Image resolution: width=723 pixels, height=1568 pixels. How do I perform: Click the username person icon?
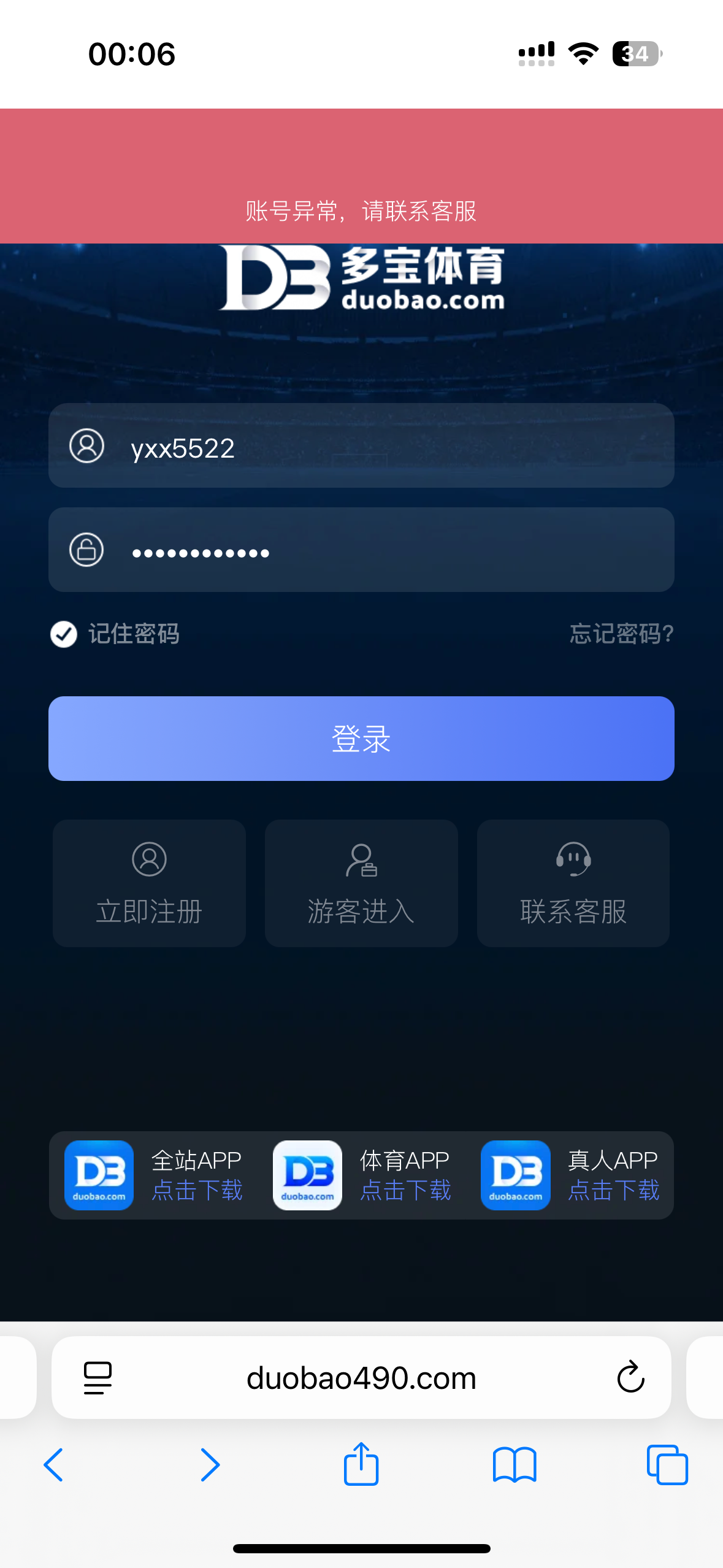pyautogui.click(x=87, y=447)
